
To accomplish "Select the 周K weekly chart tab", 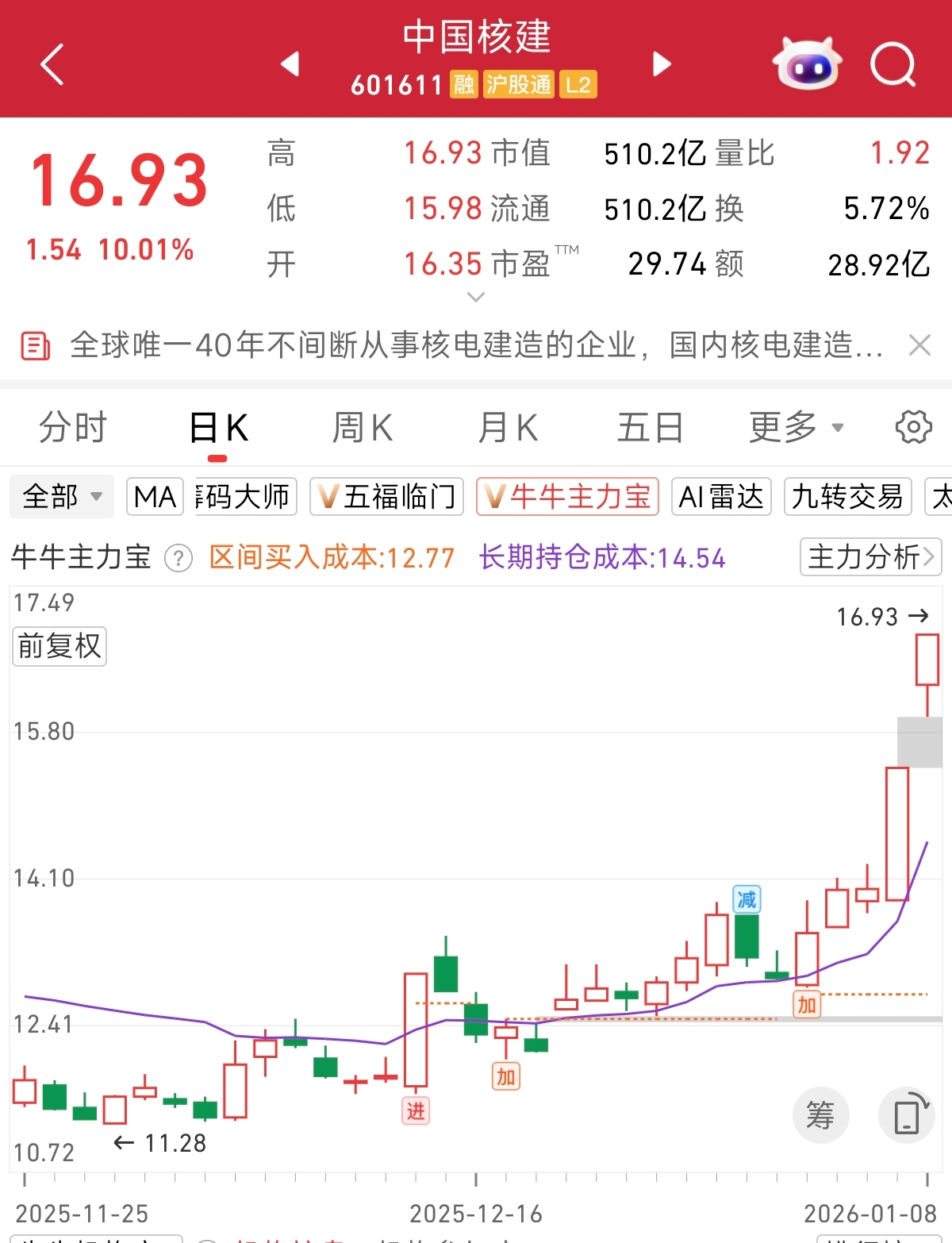I will 362,428.
